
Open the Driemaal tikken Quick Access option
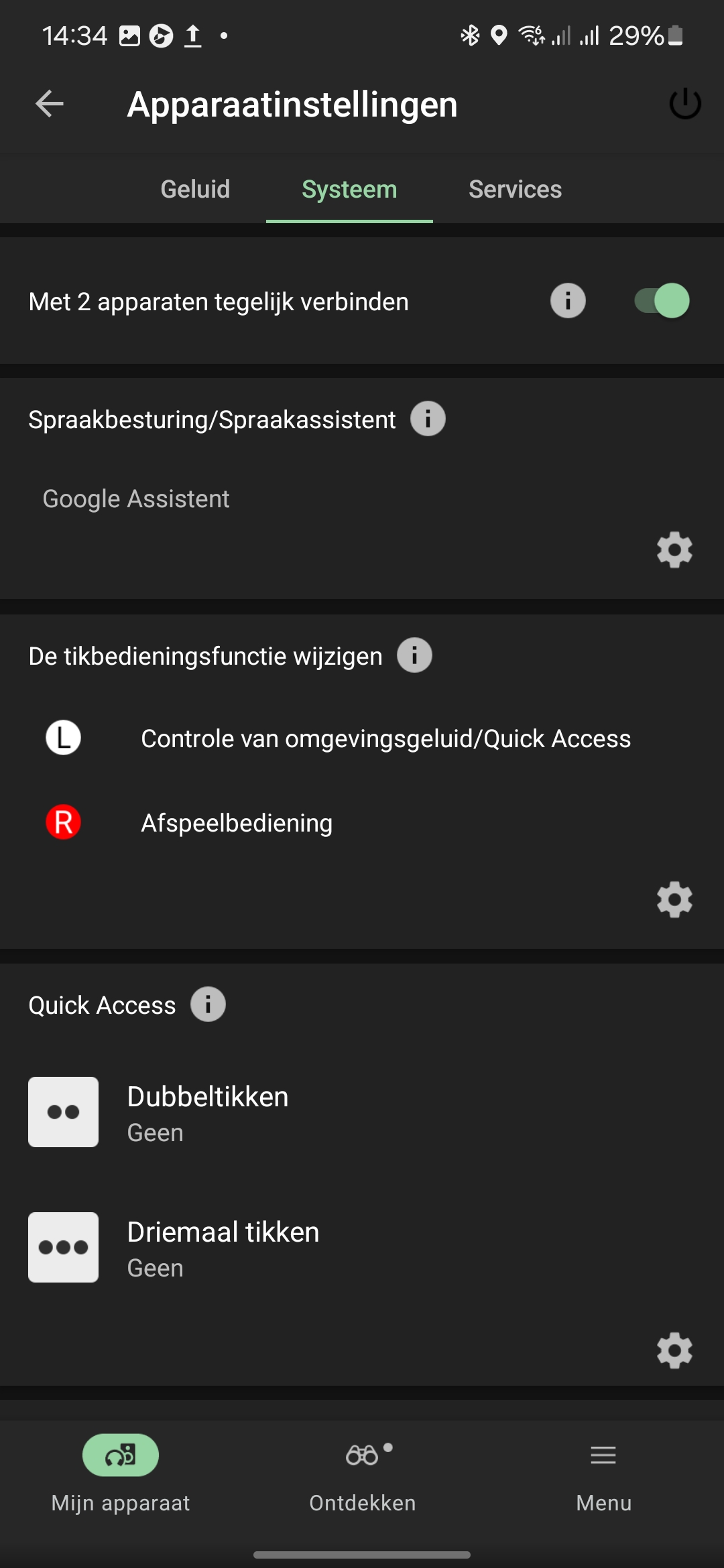362,1248
